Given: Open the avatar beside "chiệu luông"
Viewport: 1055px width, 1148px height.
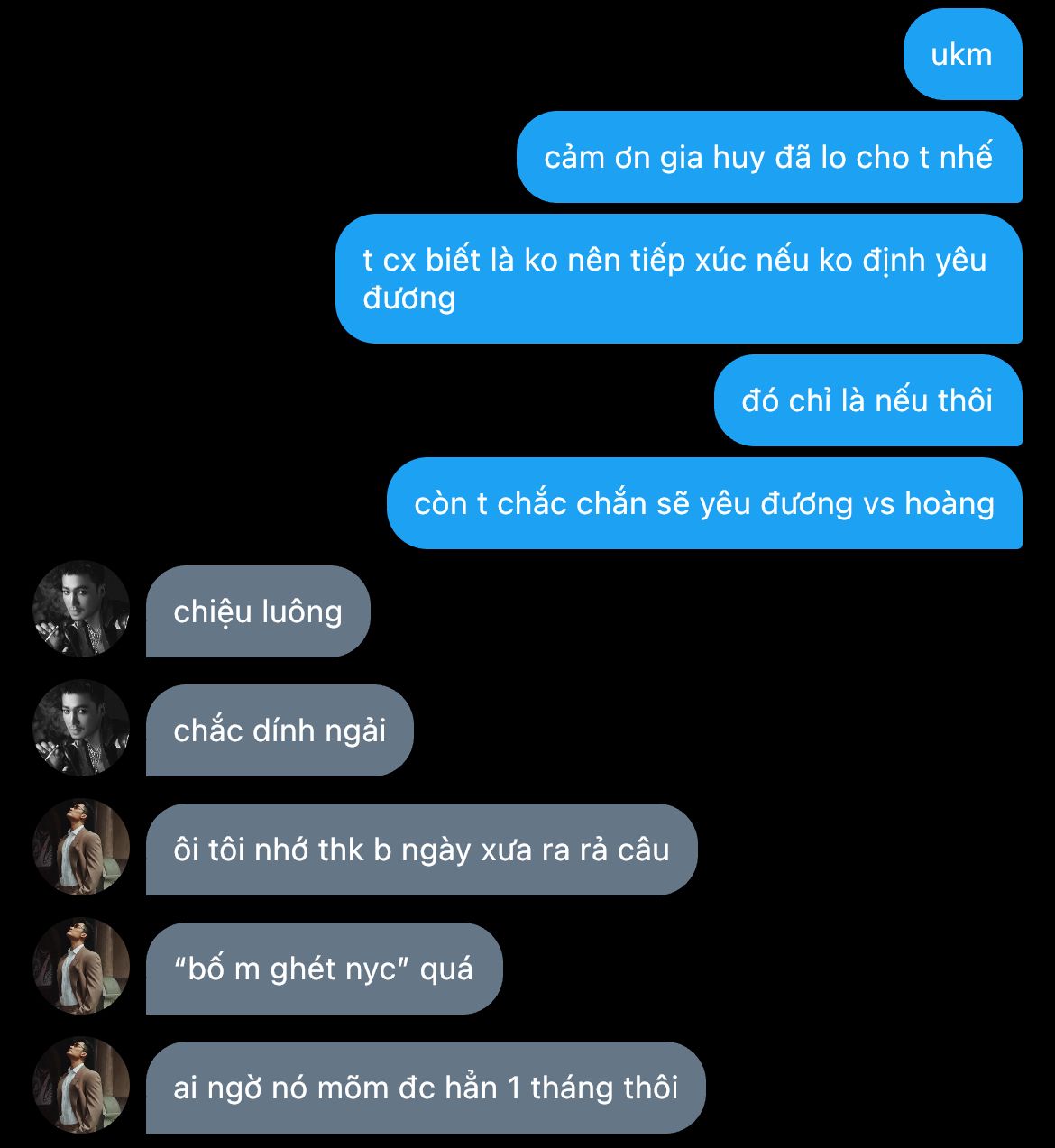Looking at the screenshot, I should [81, 610].
